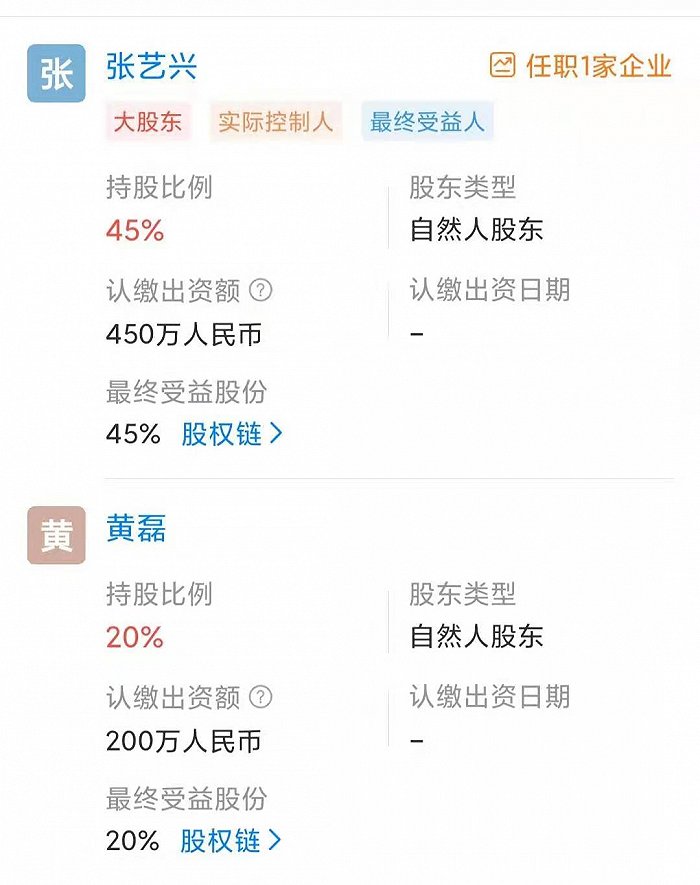Viewport: 700px width, 885px height.
Task: Open shareholder 张艺兴's profile
Action: click(151, 67)
